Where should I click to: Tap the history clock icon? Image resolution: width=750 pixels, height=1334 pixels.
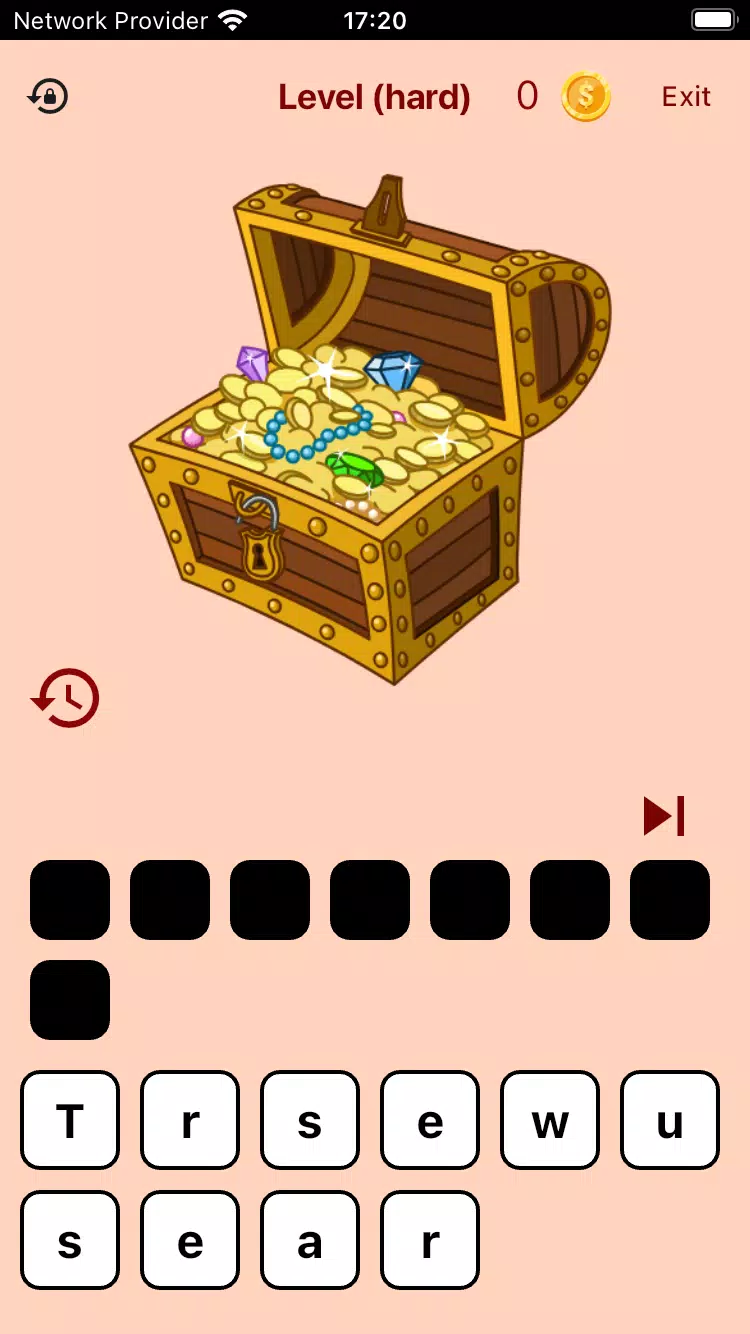point(66,697)
